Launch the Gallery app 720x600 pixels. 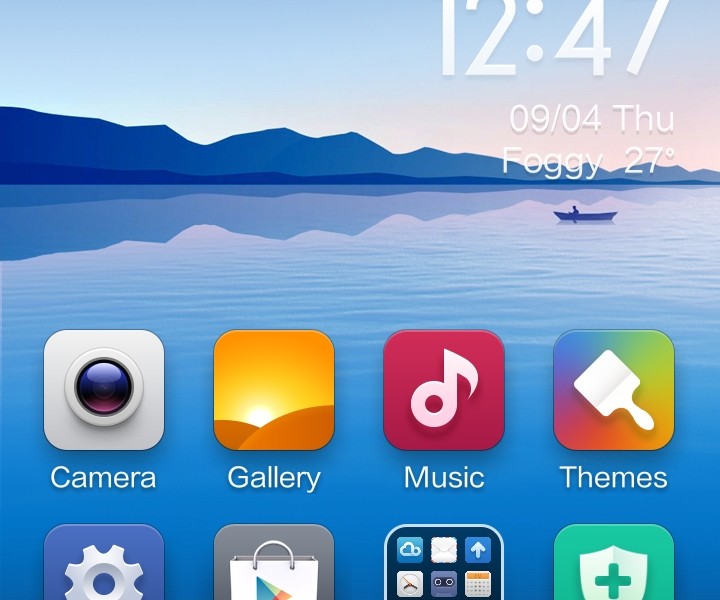click(274, 390)
